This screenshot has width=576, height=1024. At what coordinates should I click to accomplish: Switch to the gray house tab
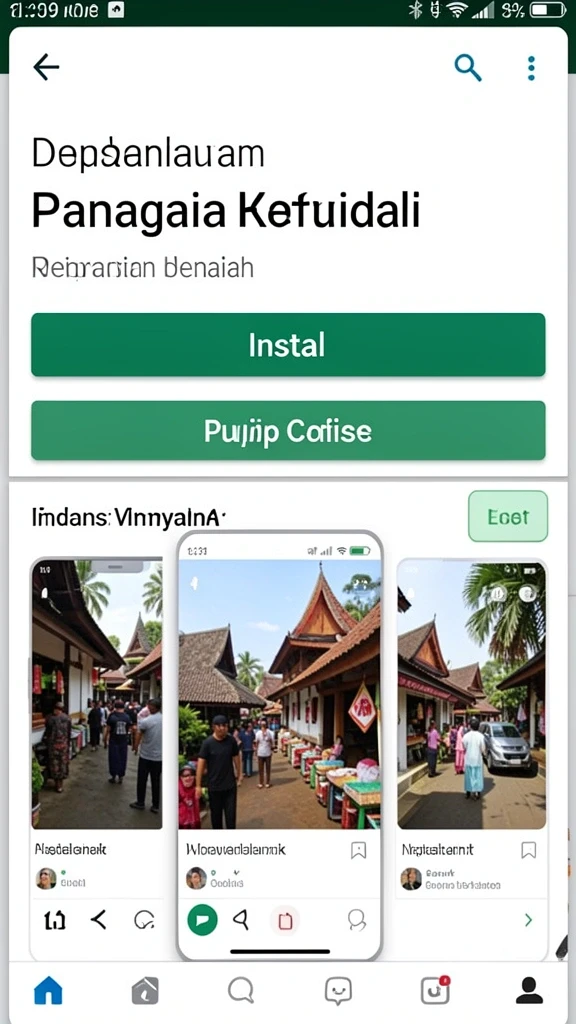click(145, 991)
